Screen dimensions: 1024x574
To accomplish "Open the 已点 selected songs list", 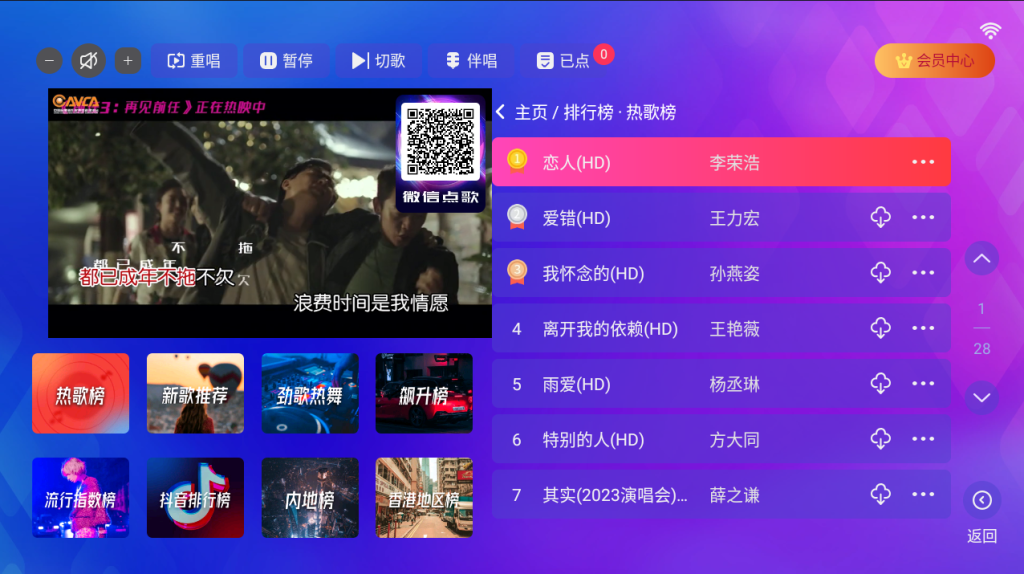I will pos(563,61).
